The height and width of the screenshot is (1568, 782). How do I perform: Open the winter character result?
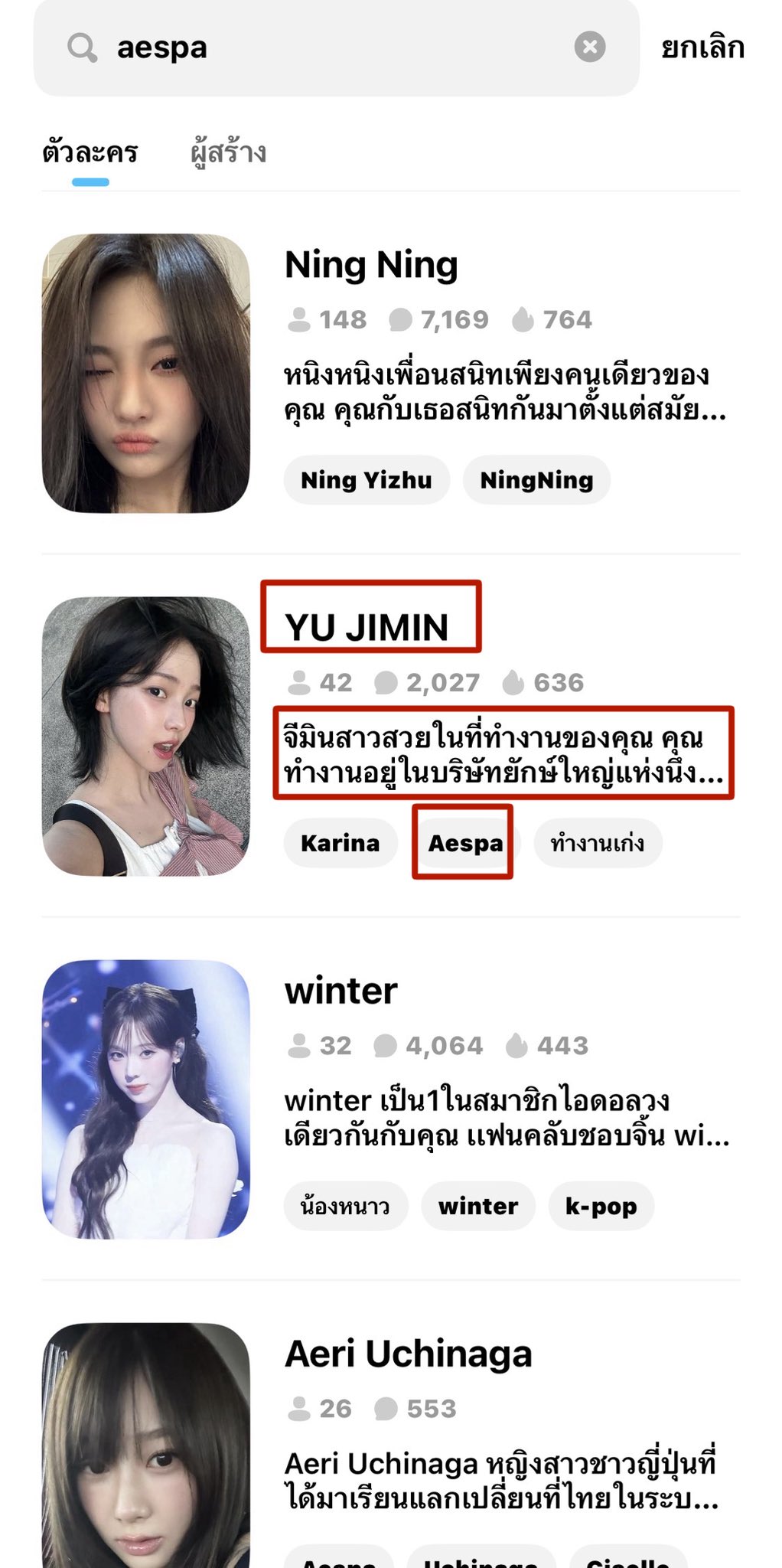tap(340, 991)
